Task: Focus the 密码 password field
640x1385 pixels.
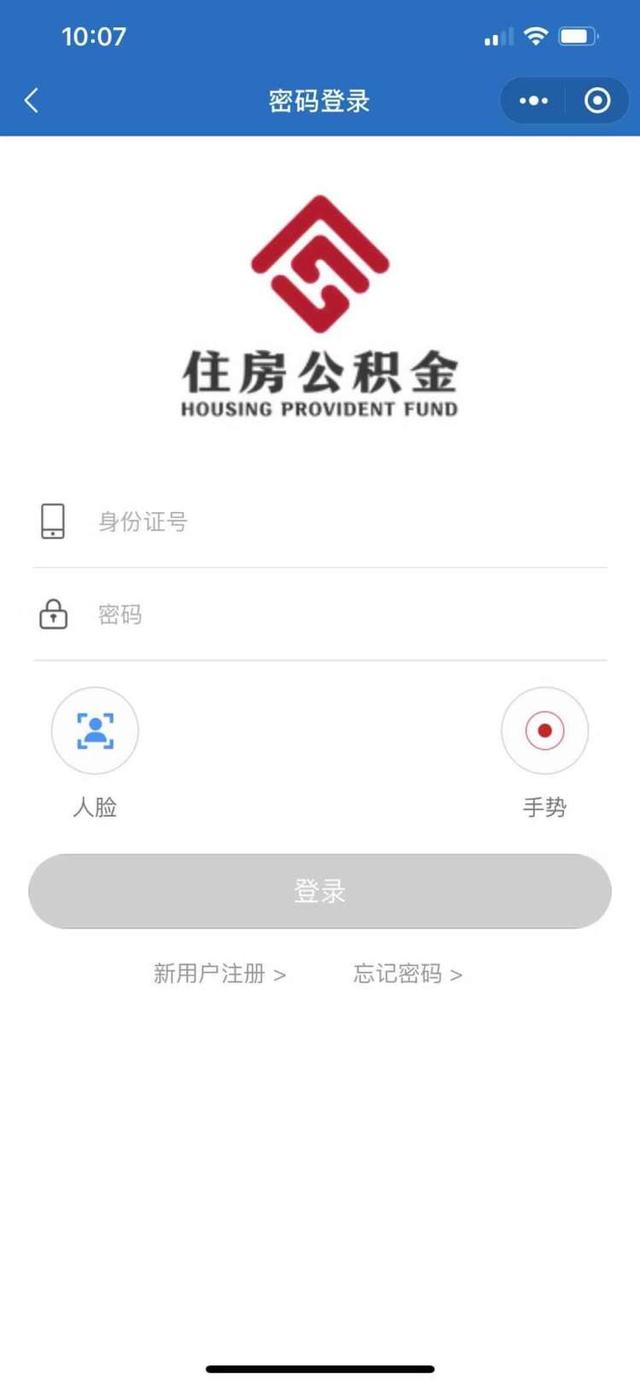Action: tap(320, 615)
